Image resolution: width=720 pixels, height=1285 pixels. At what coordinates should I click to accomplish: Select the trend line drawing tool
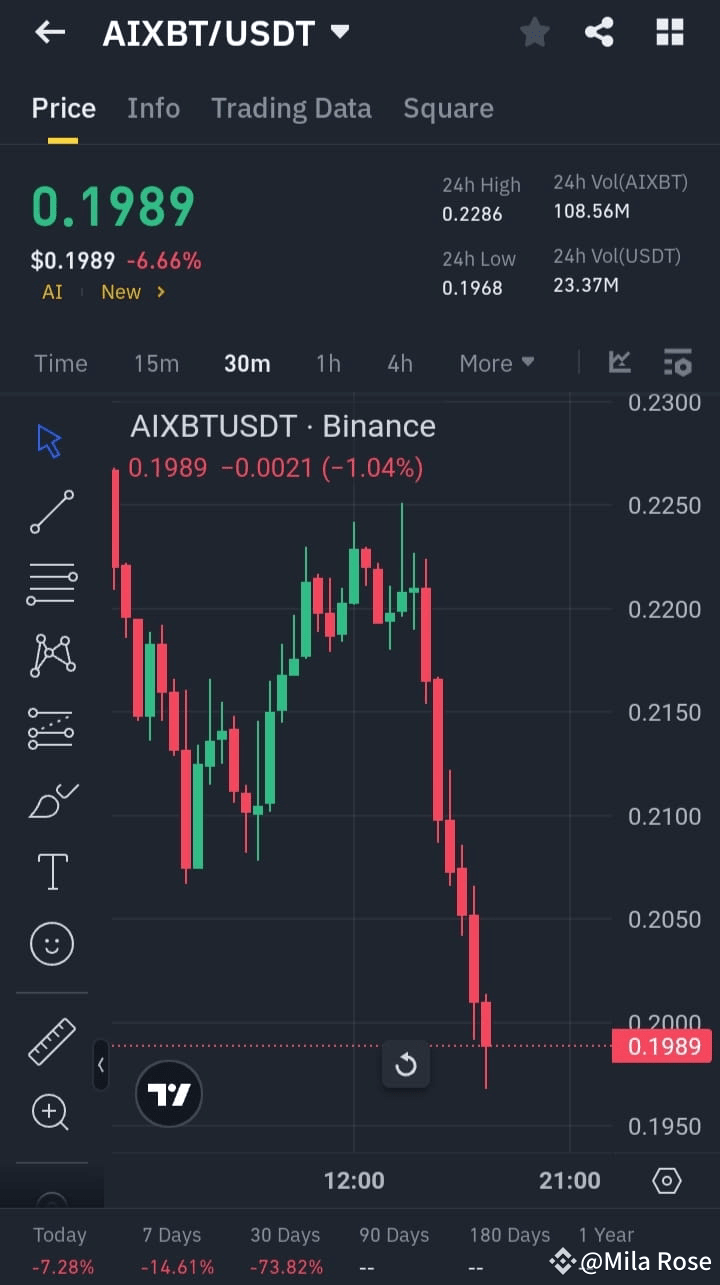click(x=52, y=512)
